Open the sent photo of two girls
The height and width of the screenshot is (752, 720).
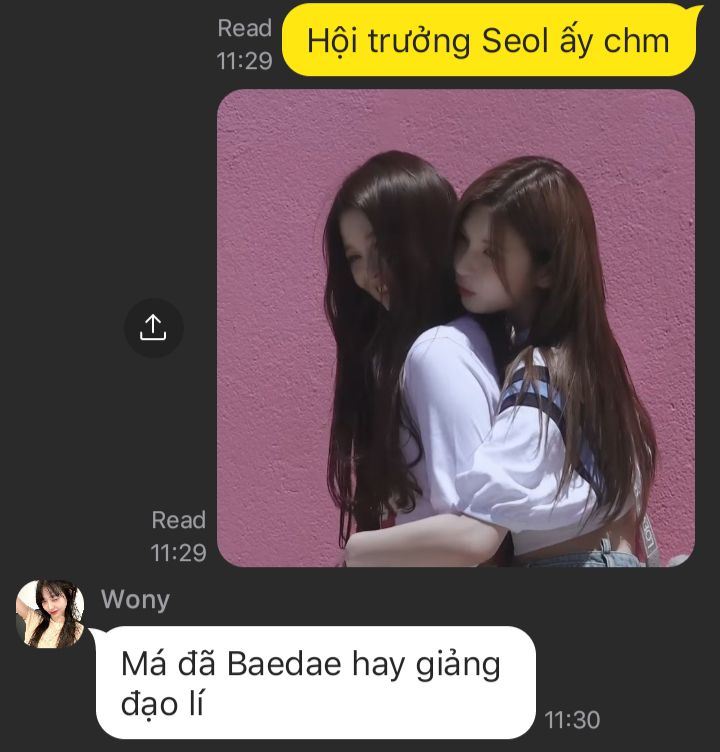coord(455,328)
